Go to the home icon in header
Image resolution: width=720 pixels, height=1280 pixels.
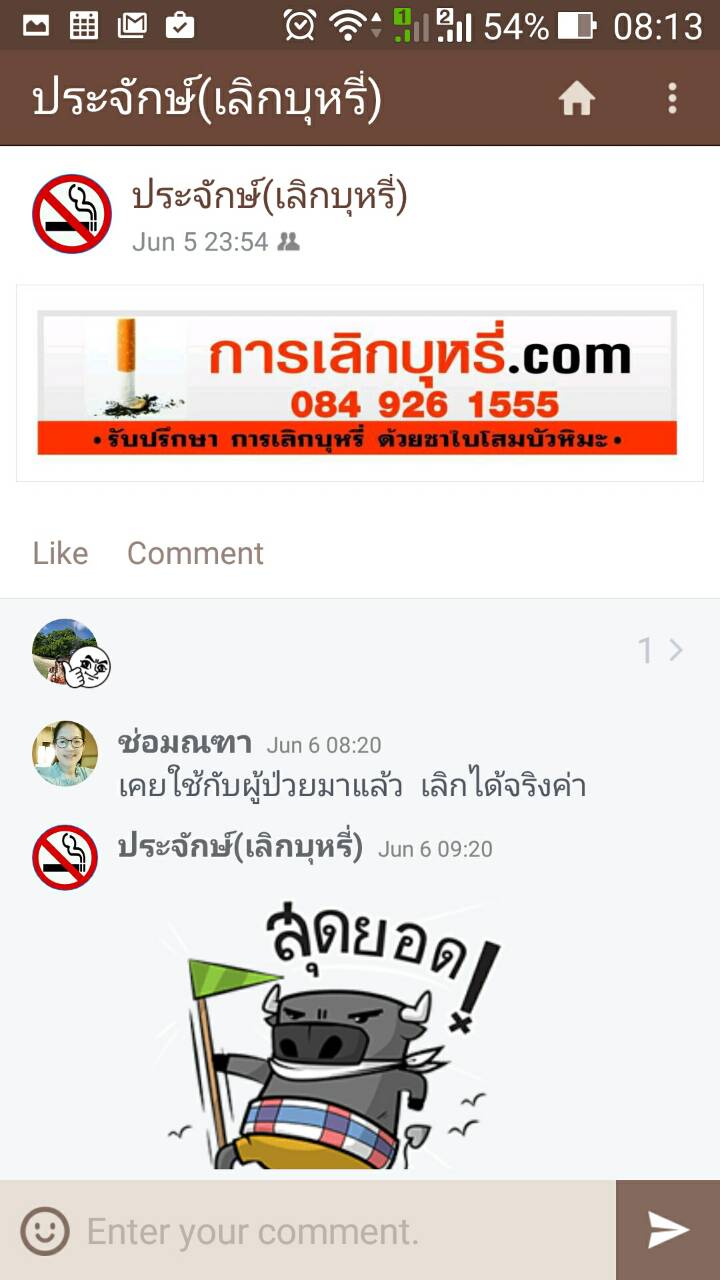coord(576,99)
